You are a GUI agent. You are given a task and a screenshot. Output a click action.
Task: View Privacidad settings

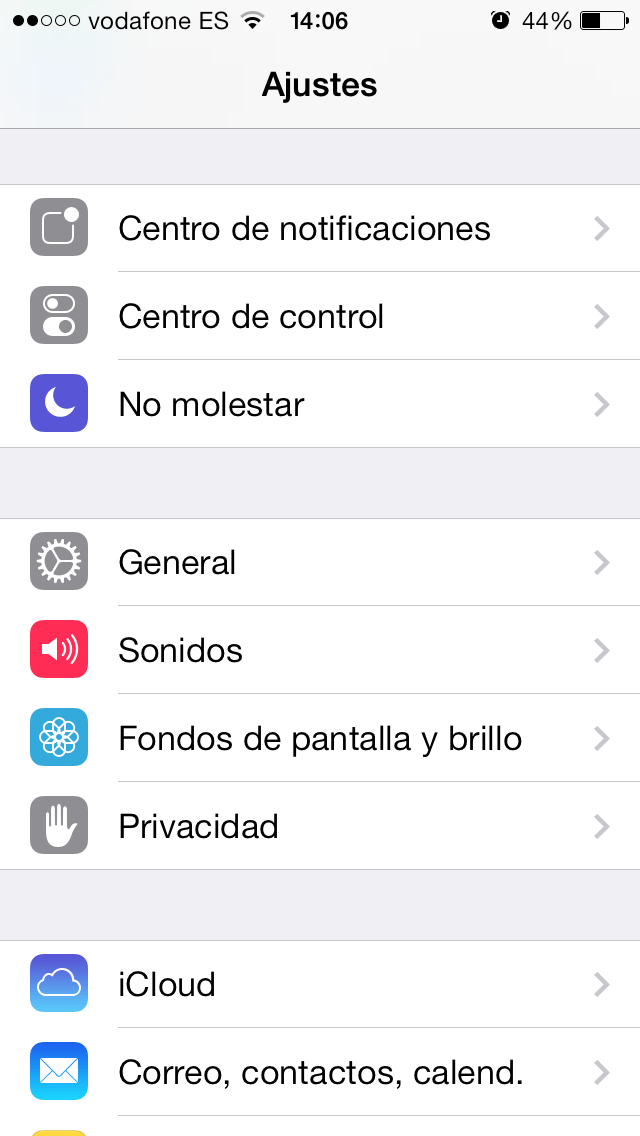tap(199, 826)
